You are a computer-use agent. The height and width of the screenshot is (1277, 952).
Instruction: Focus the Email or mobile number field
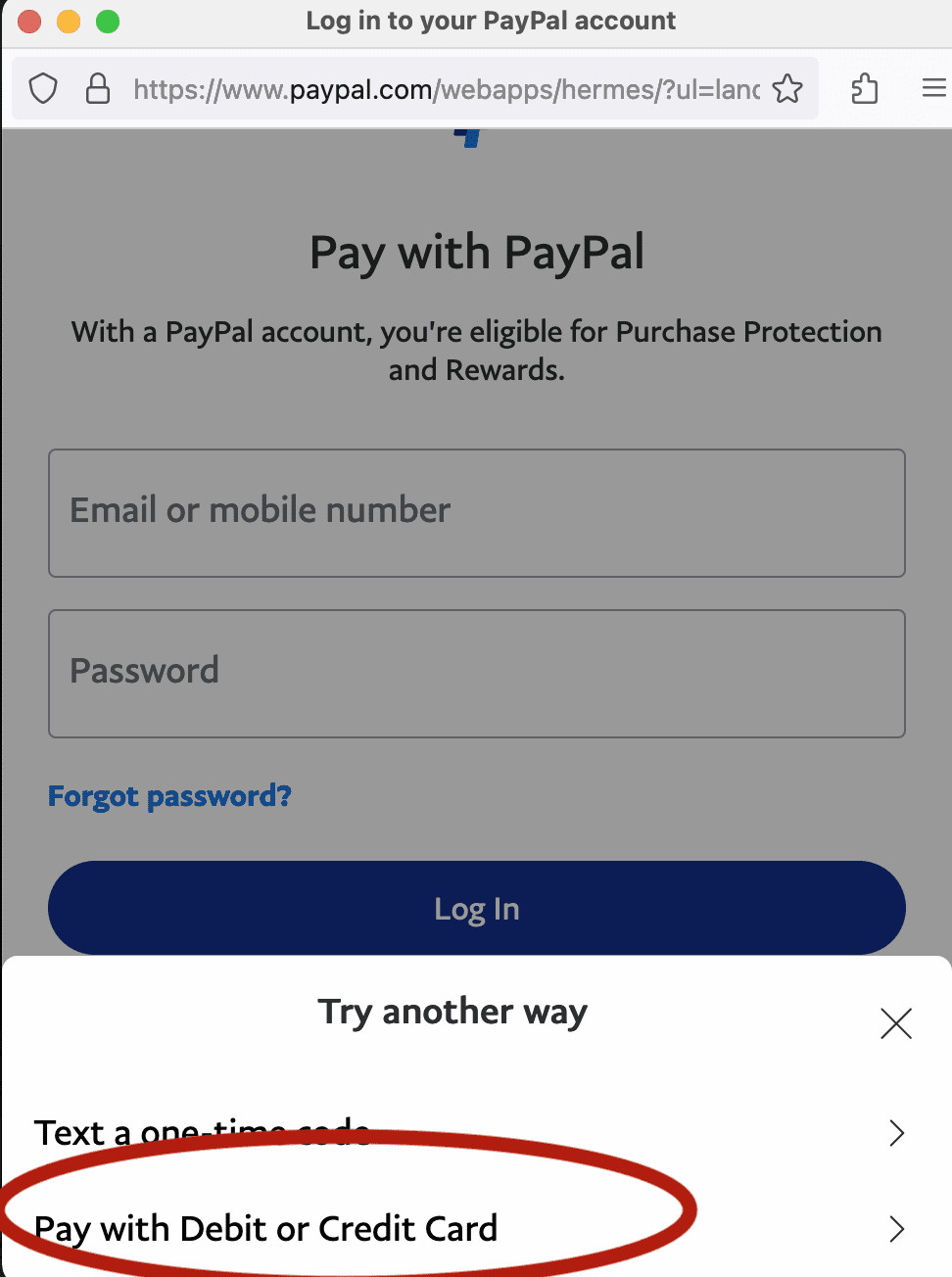(477, 512)
